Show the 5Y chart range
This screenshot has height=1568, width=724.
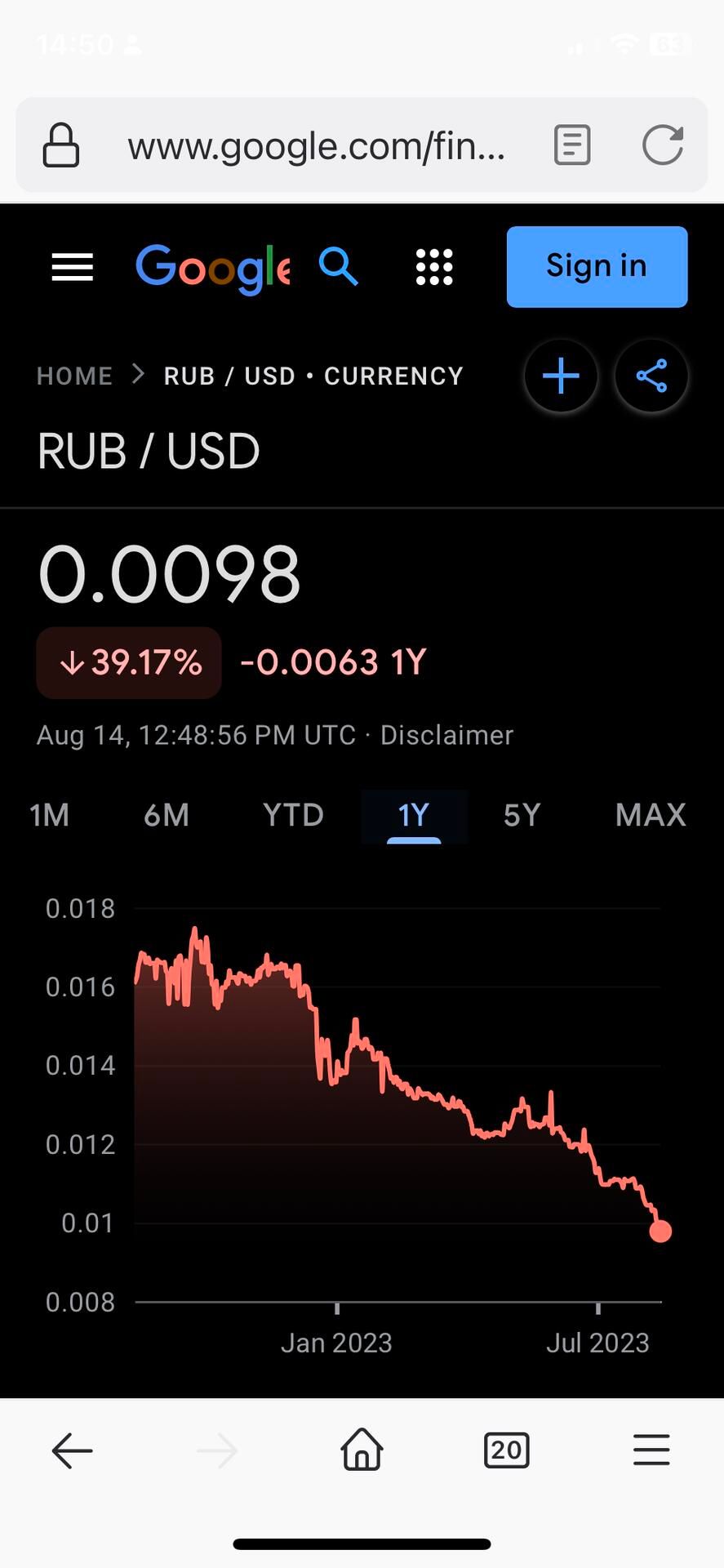coord(522,815)
